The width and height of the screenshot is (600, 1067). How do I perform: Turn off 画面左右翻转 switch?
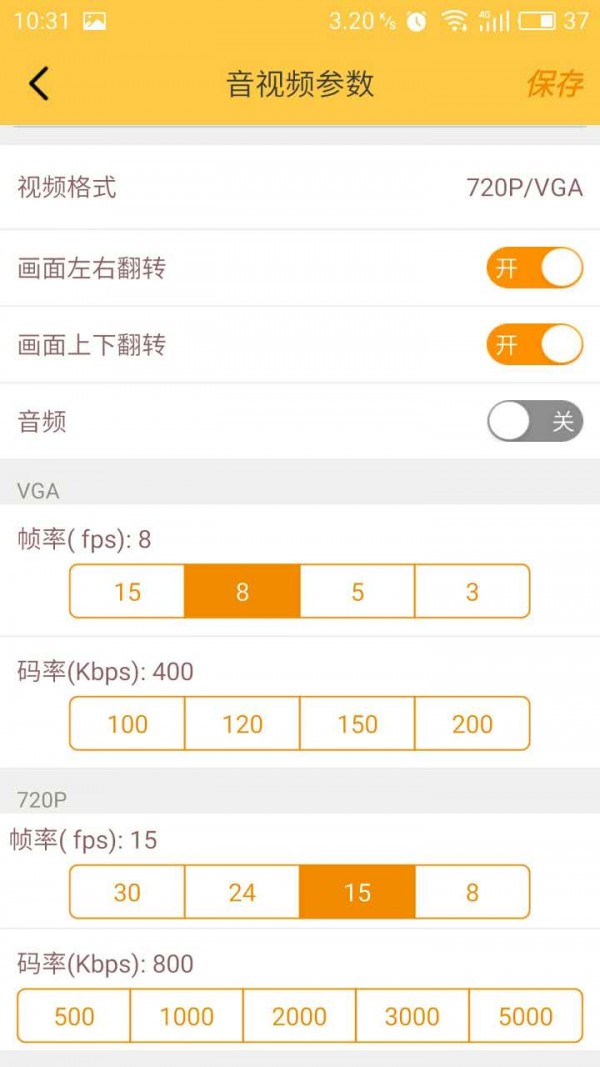[535, 268]
